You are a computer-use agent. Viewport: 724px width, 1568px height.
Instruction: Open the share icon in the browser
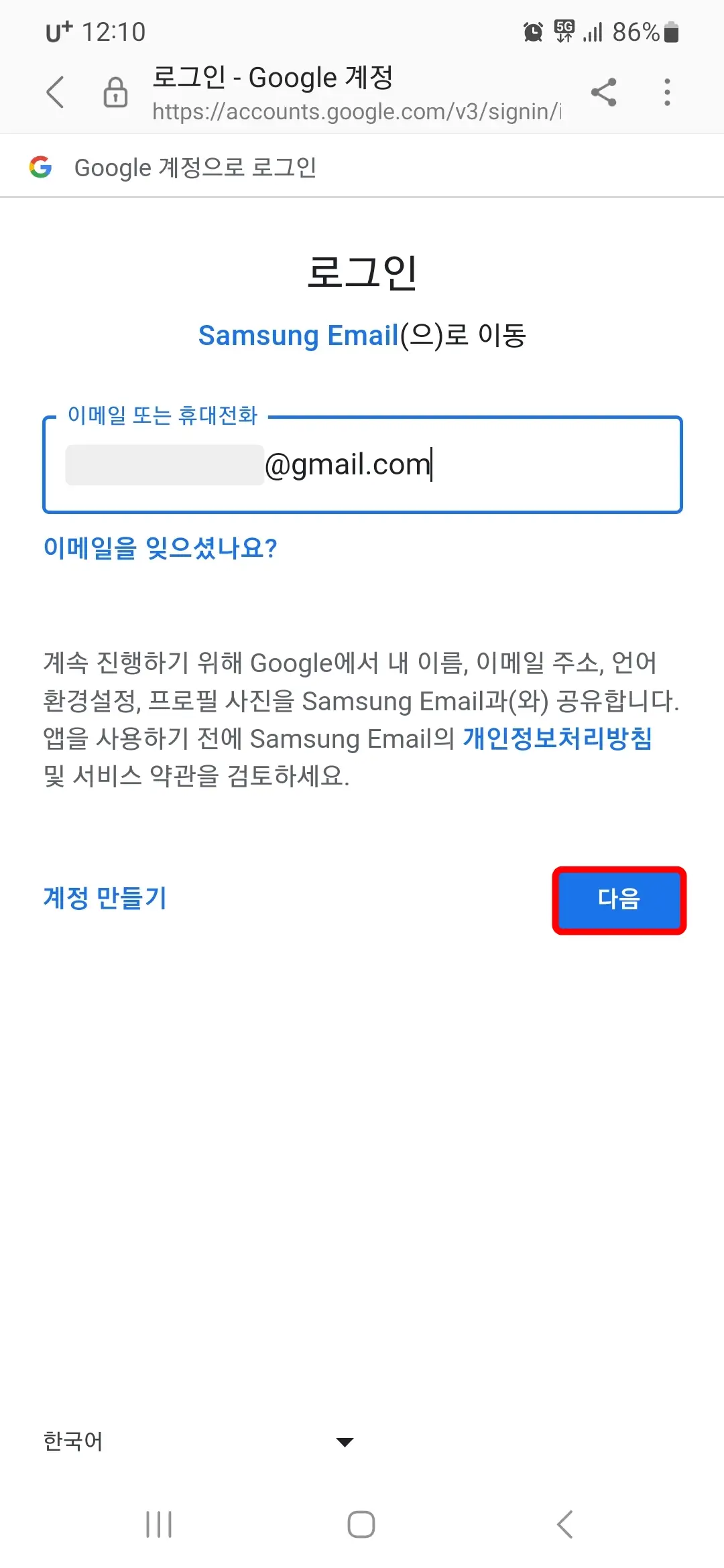click(603, 92)
